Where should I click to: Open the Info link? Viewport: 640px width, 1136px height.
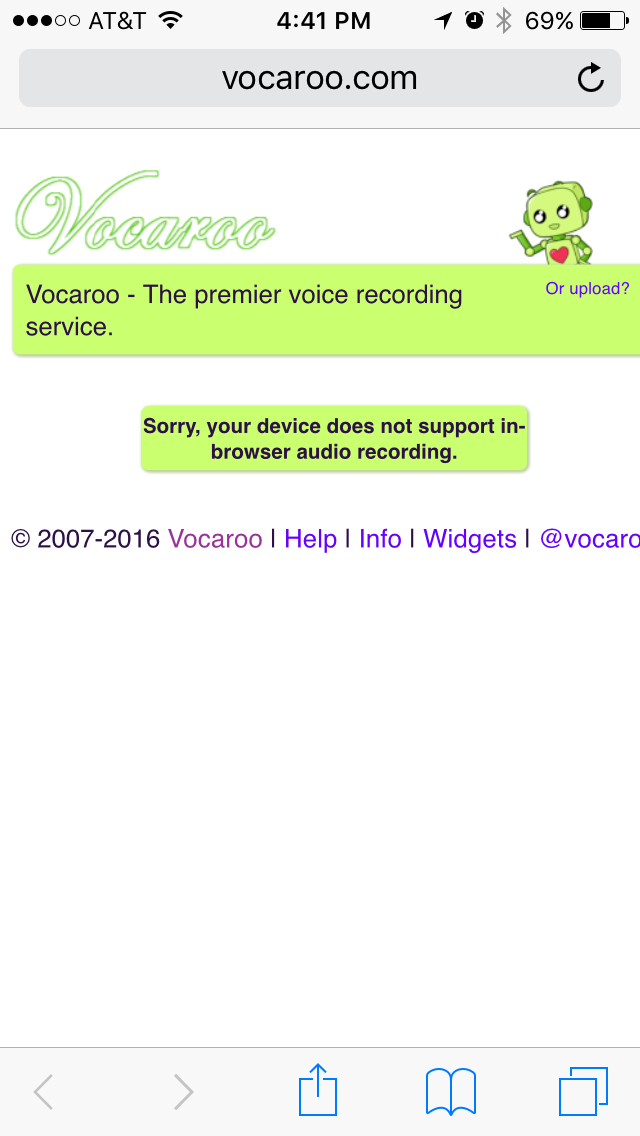pyautogui.click(x=380, y=539)
